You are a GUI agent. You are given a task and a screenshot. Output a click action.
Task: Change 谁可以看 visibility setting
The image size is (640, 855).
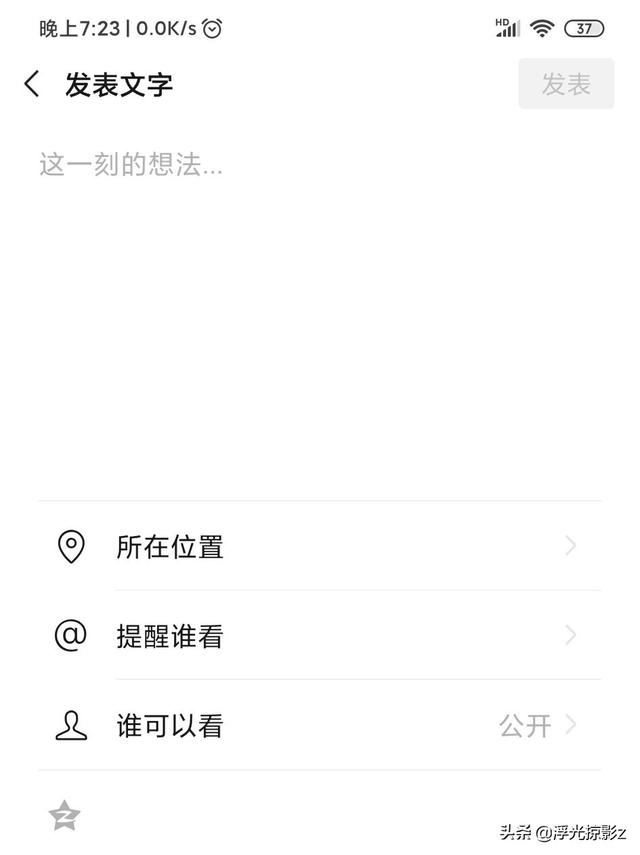click(x=320, y=725)
